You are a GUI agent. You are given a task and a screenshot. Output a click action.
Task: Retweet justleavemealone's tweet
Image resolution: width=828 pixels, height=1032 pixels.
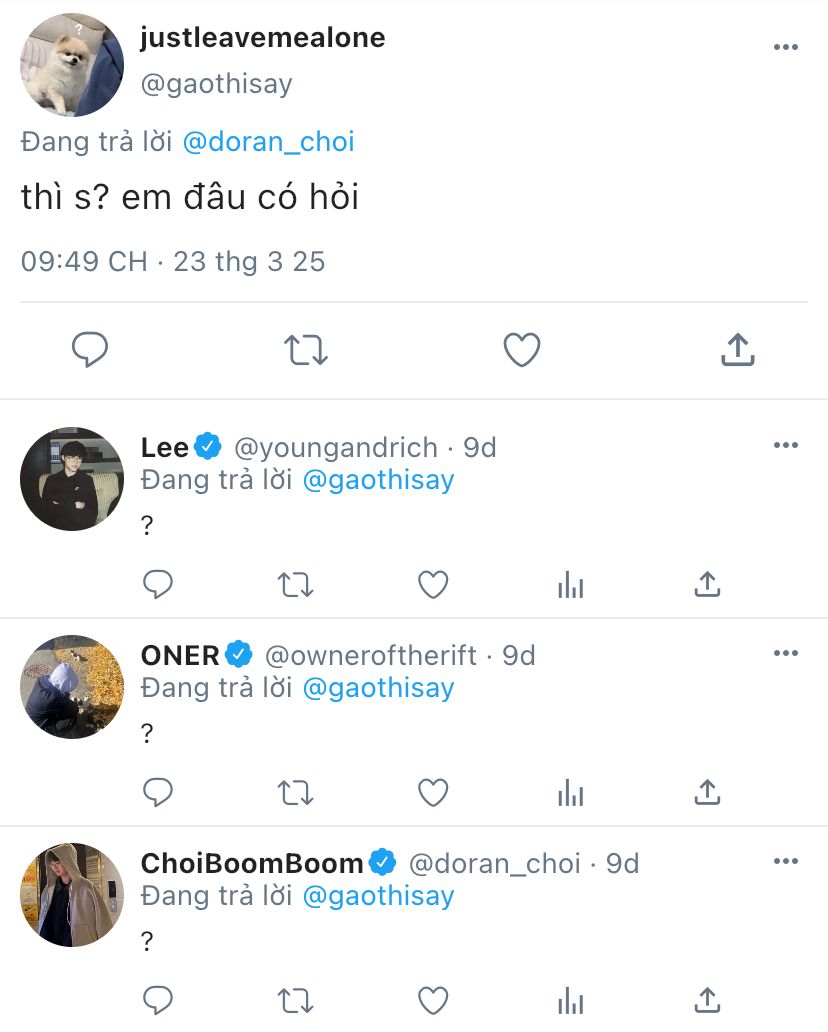point(305,349)
